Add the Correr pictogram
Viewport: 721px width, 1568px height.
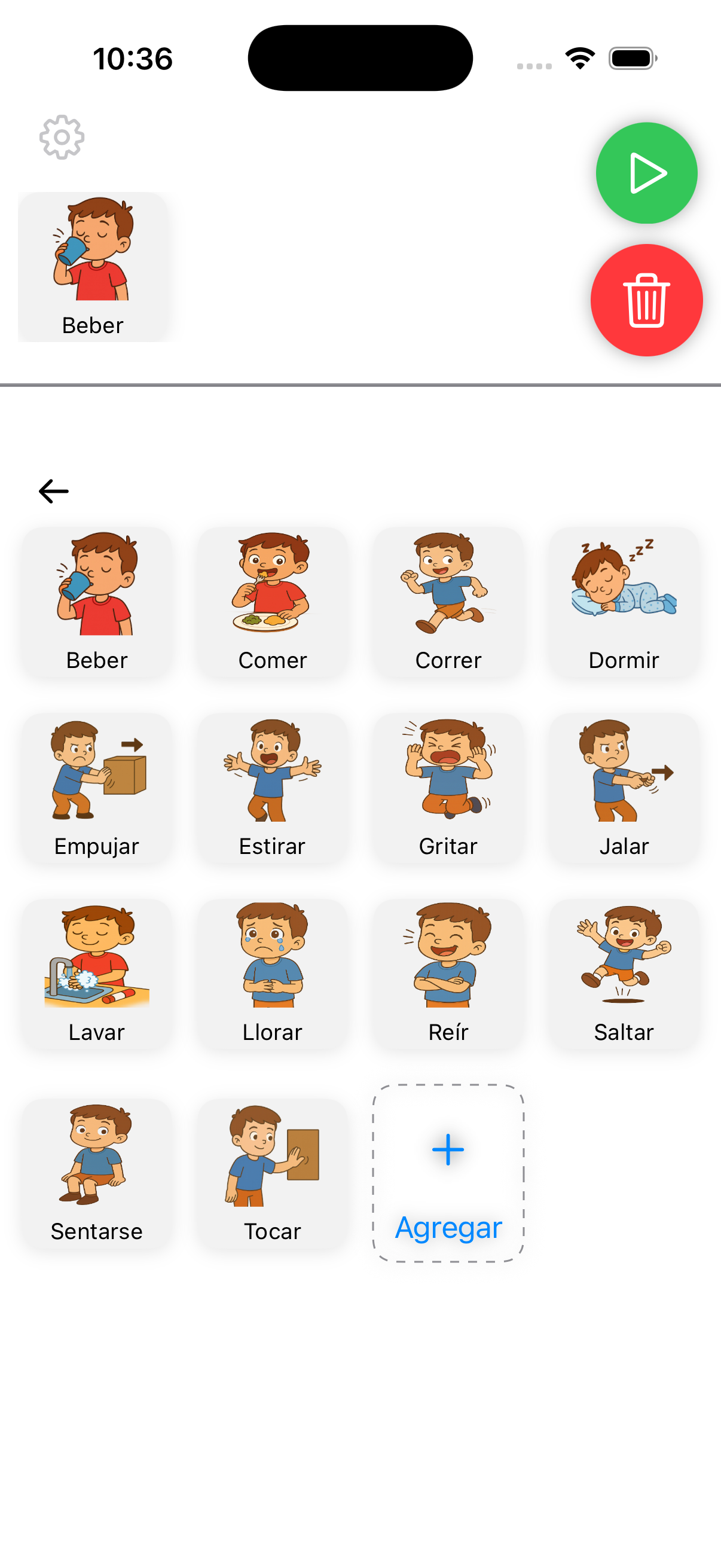448,602
